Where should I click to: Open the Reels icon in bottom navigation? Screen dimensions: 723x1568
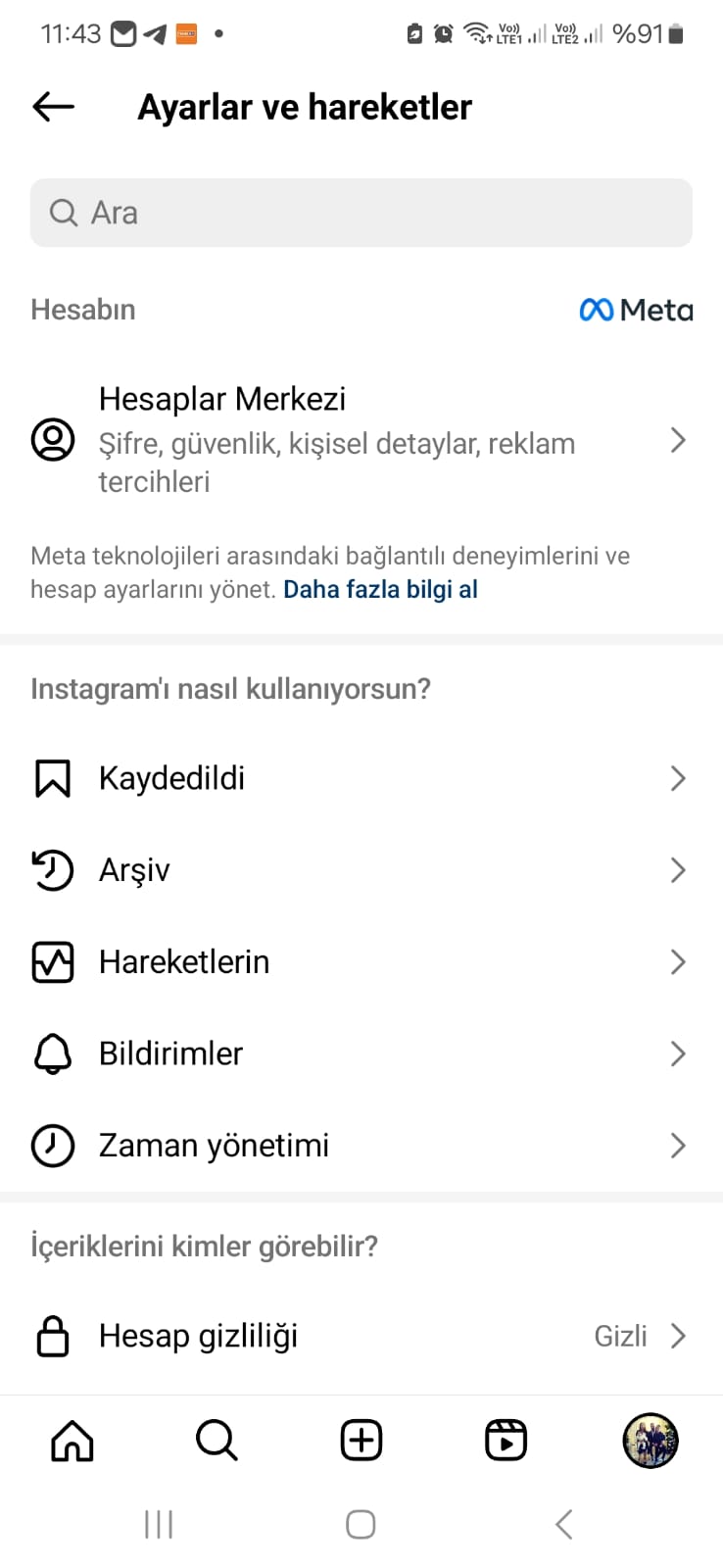tap(506, 1440)
